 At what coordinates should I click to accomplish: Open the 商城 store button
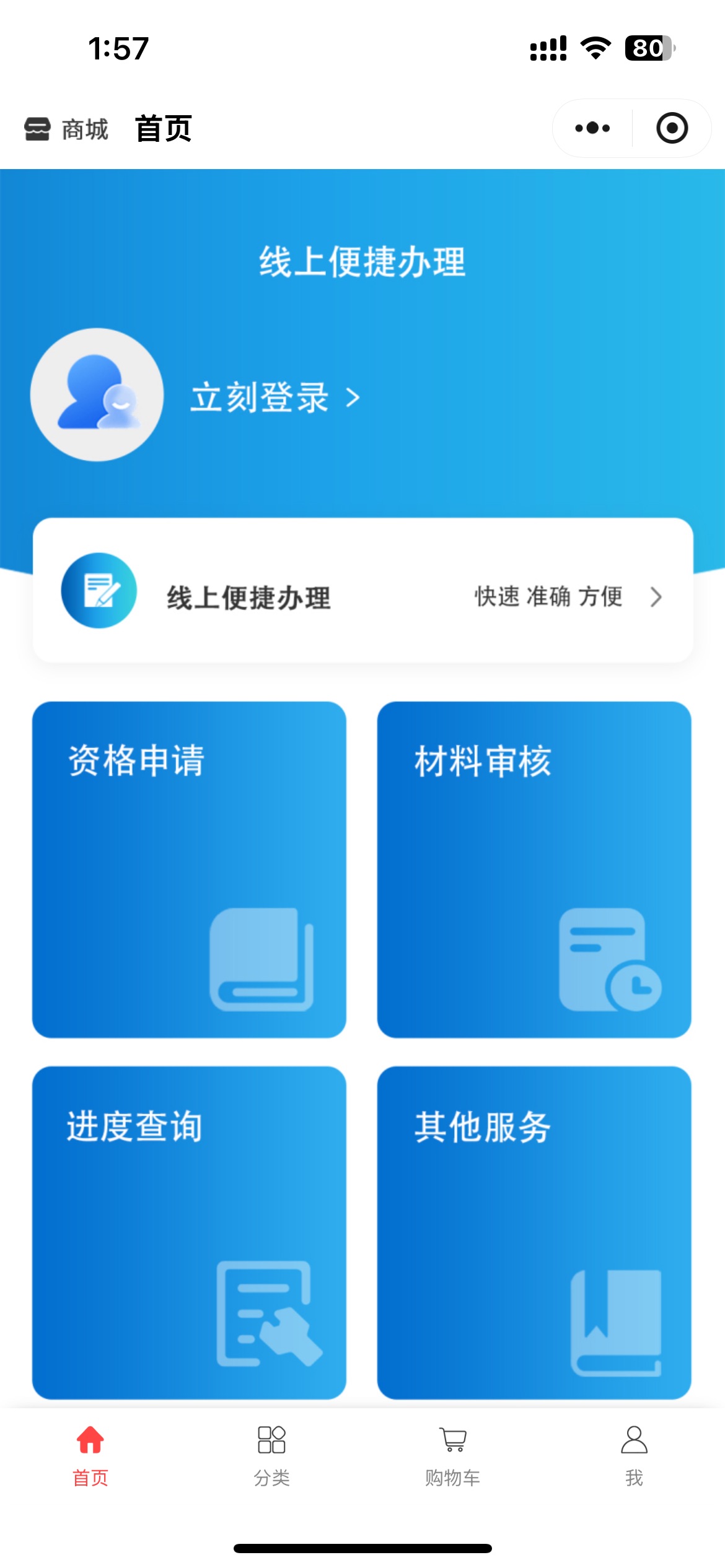(x=66, y=129)
